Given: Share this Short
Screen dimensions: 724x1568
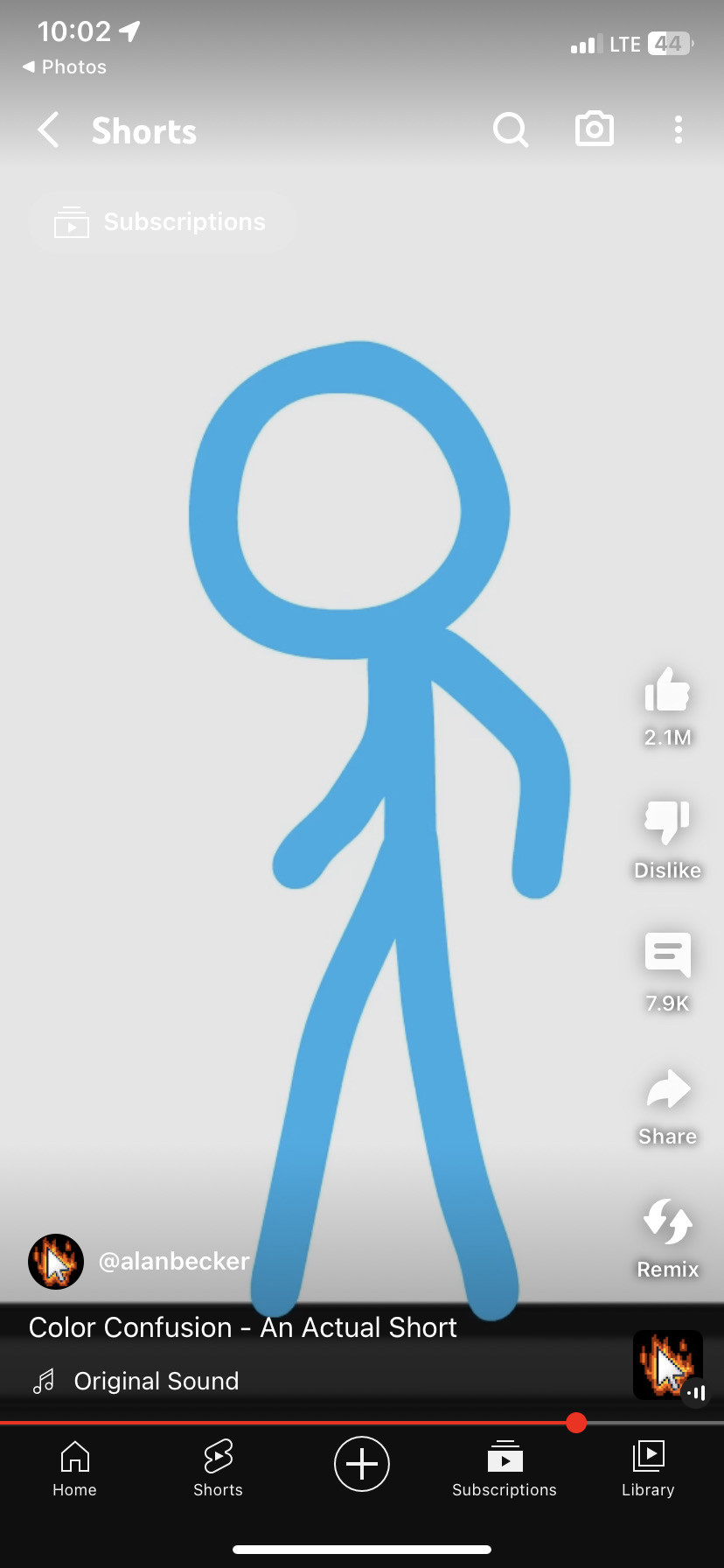Looking at the screenshot, I should tap(667, 1090).
